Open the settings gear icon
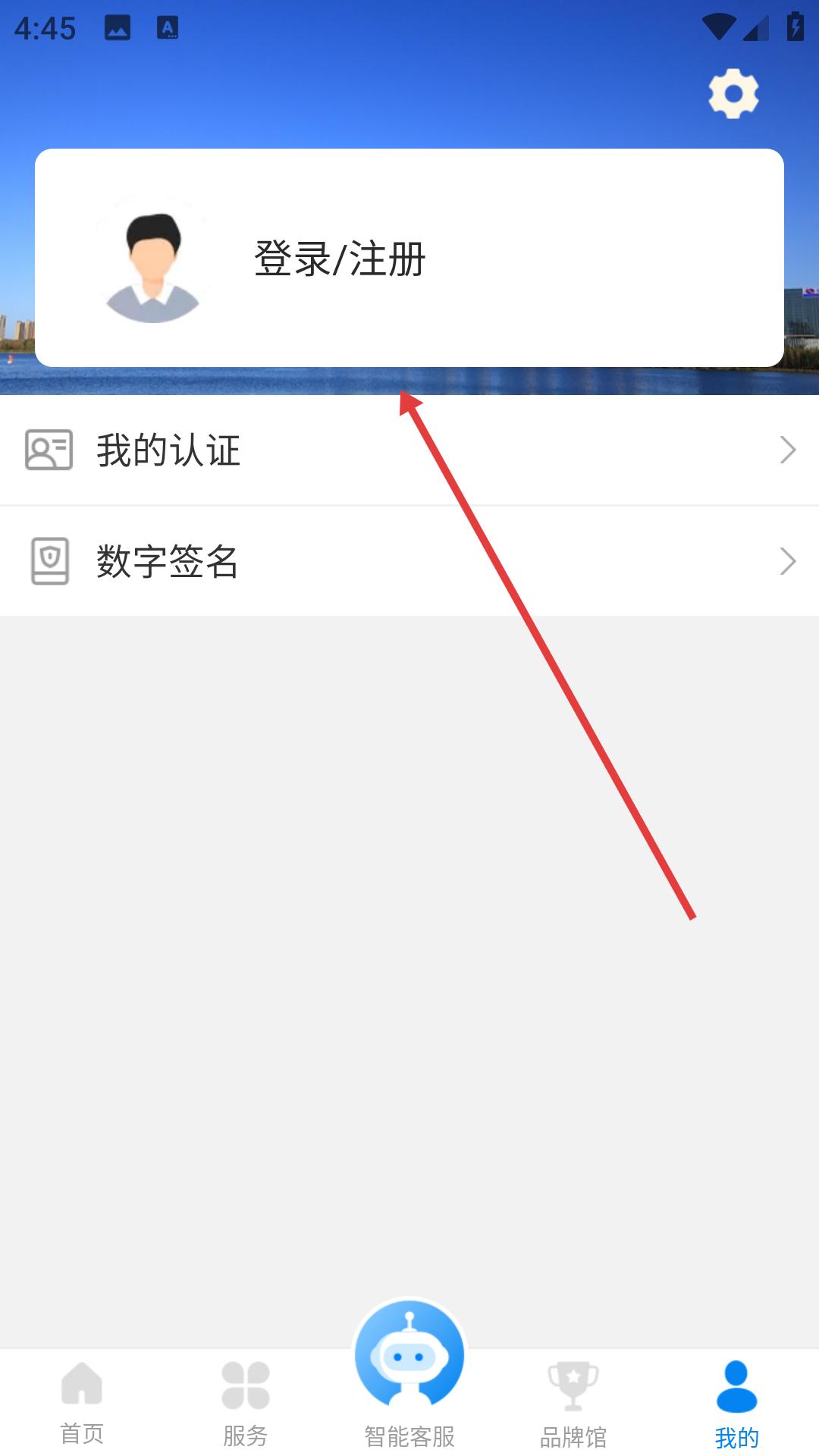Image resolution: width=819 pixels, height=1456 pixels. (x=733, y=94)
